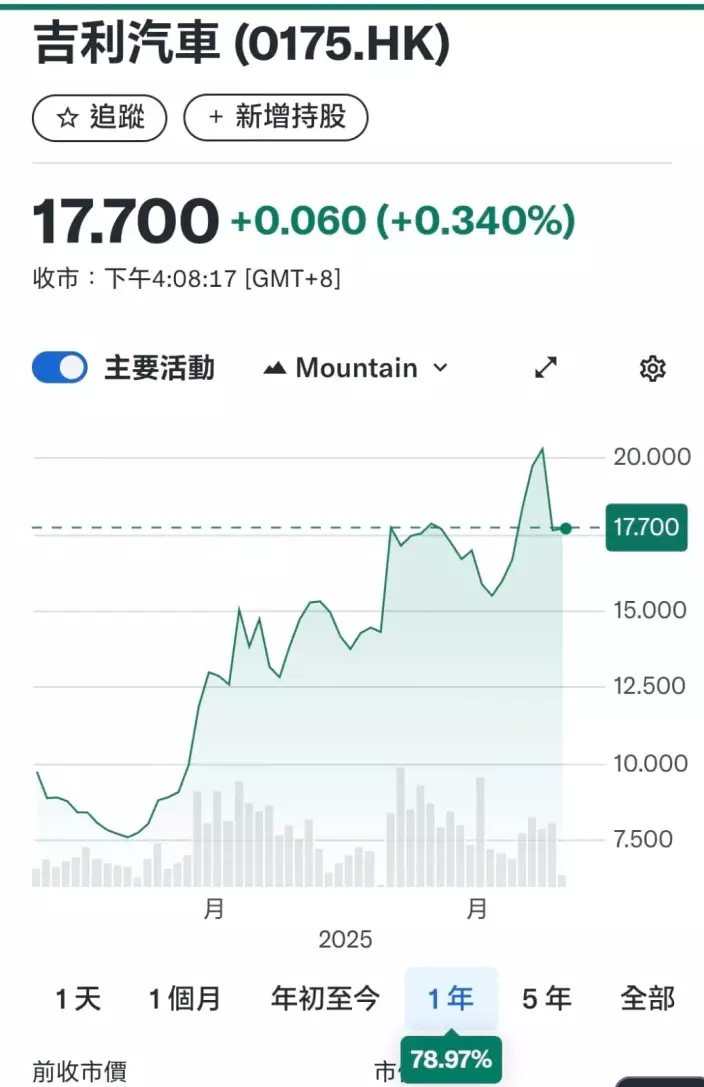Select the 1天 time range

click(x=78, y=998)
